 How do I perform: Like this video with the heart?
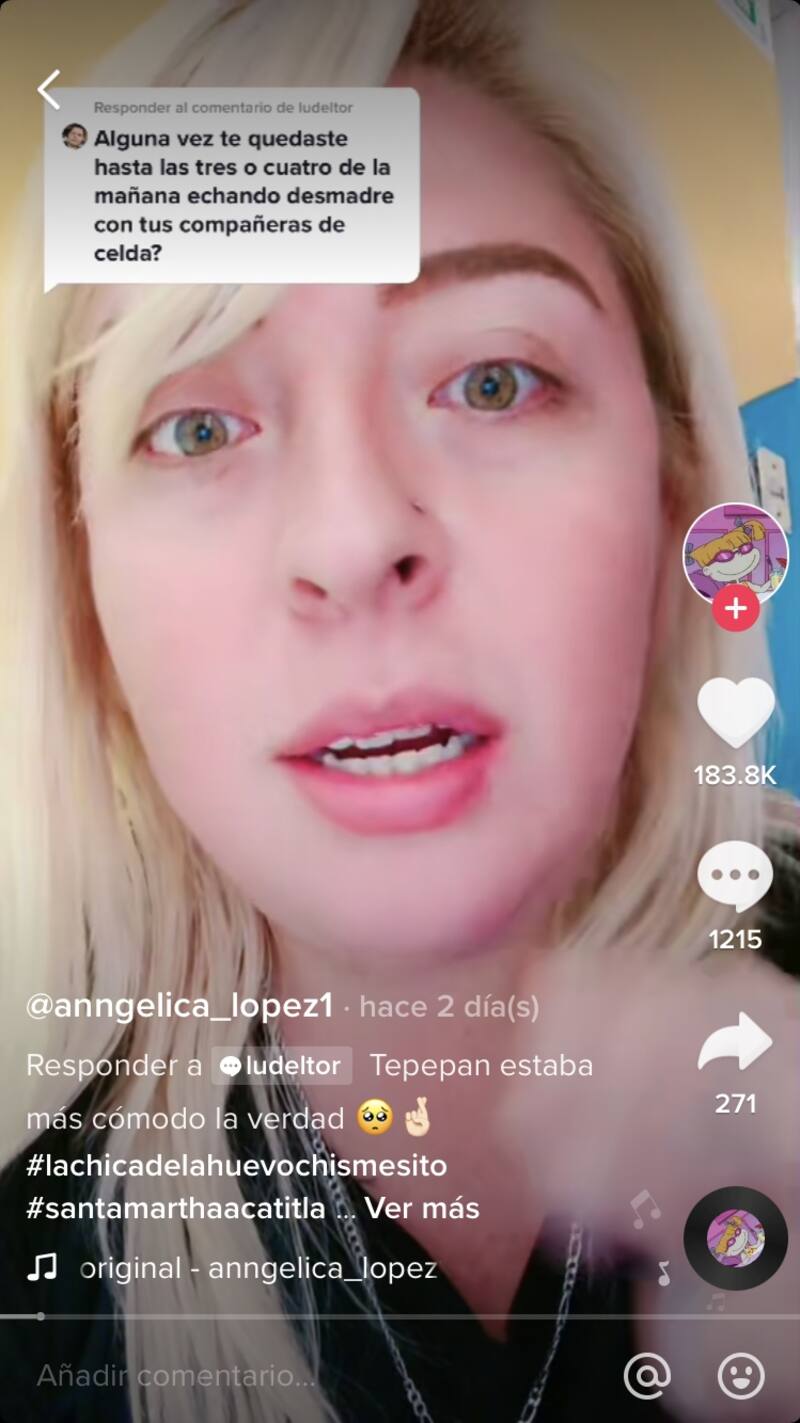(x=735, y=712)
